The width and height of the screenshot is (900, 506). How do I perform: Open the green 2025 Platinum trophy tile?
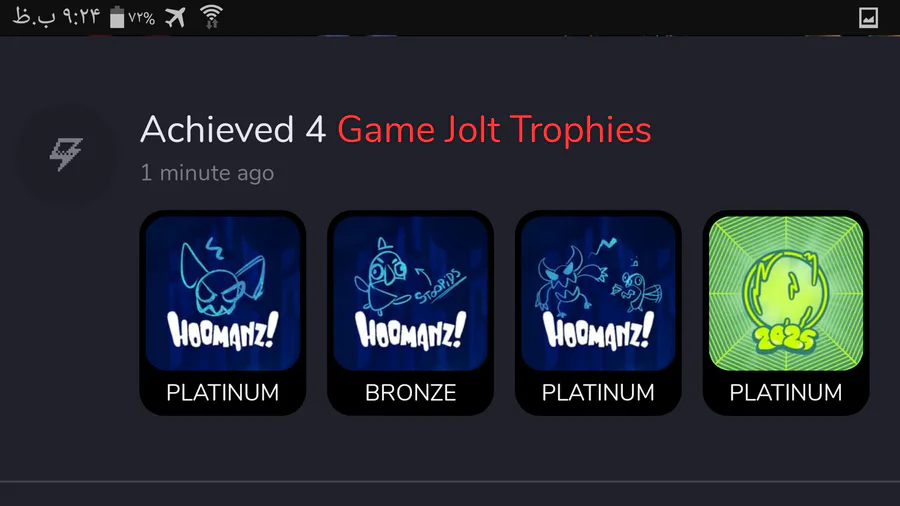(785, 311)
